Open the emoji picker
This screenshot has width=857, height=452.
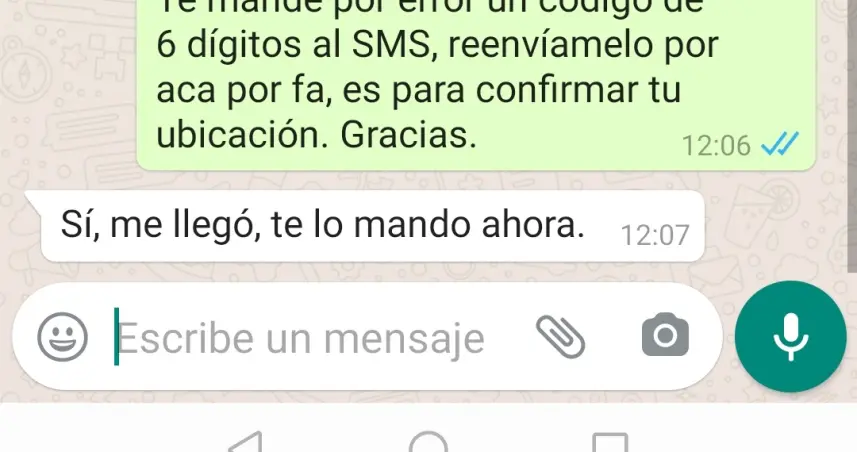[x=62, y=337]
